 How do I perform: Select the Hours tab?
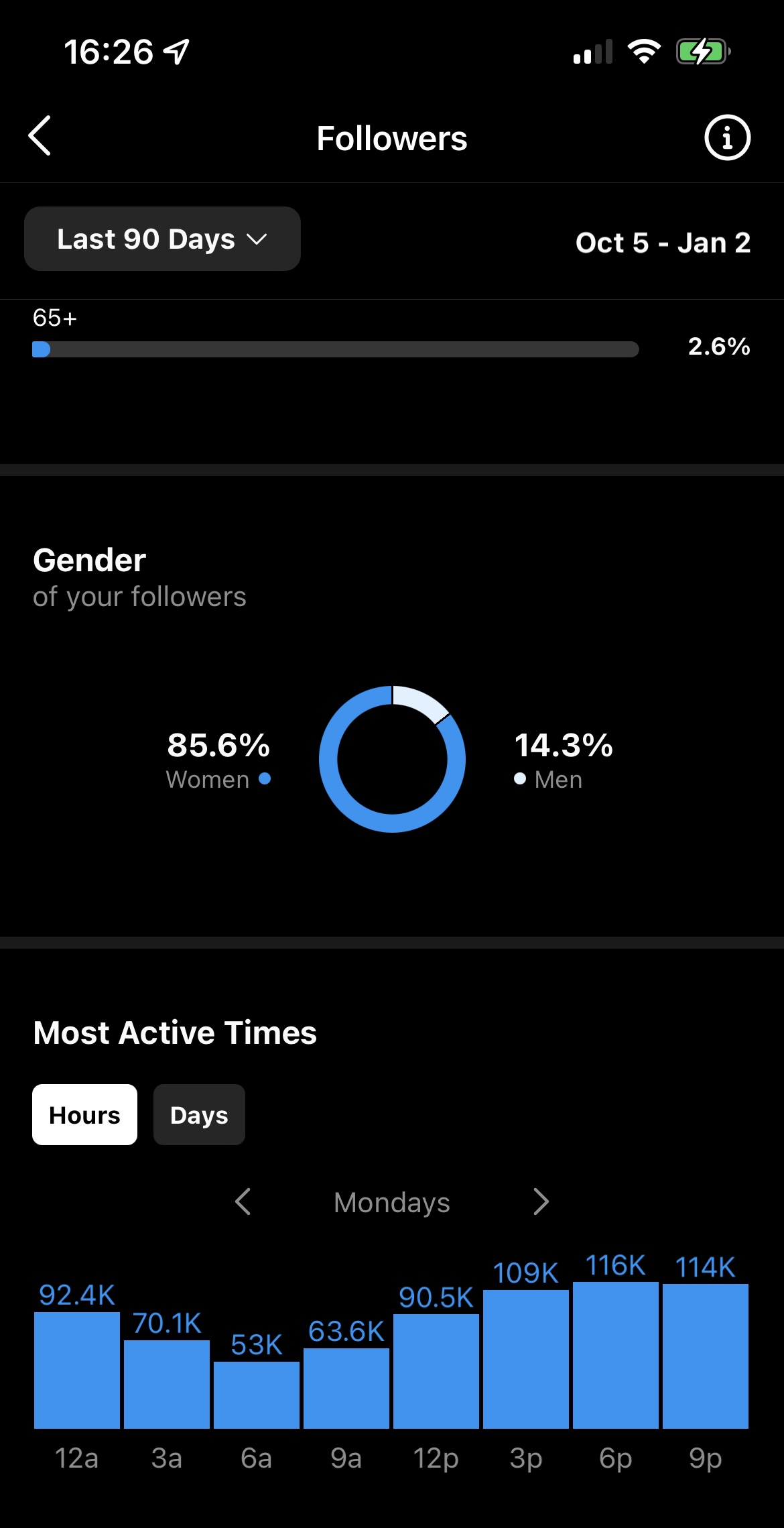(x=84, y=1115)
